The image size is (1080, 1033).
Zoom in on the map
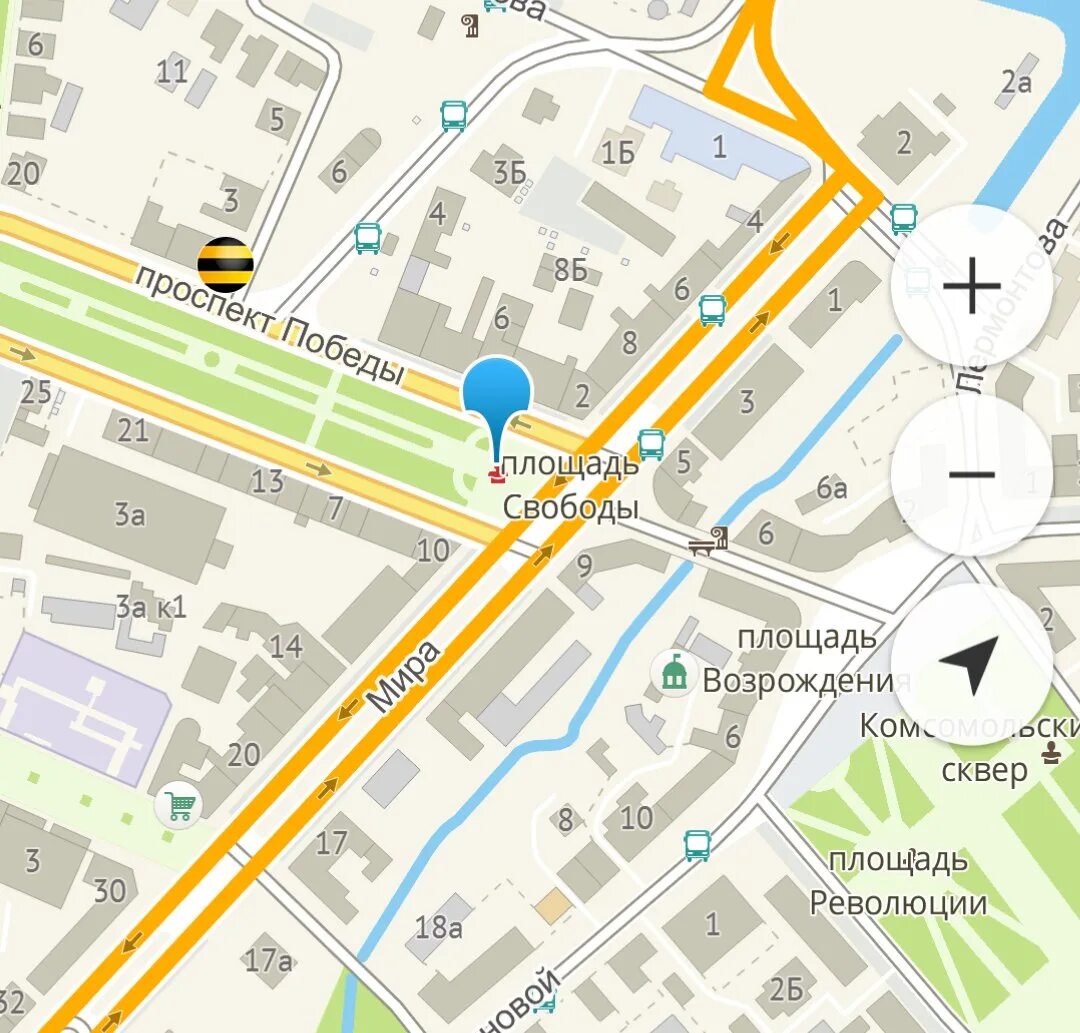click(971, 287)
